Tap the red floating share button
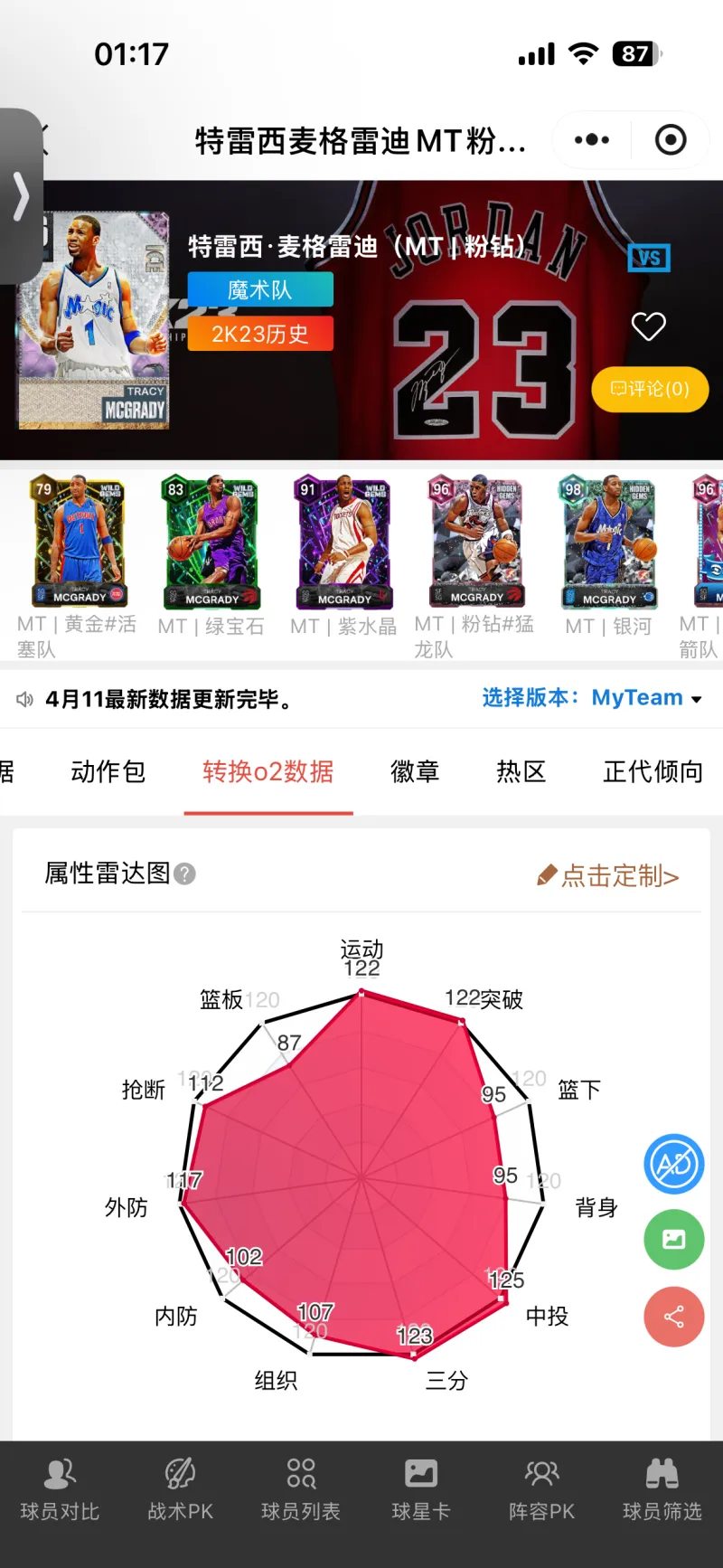This screenshot has width=723, height=1568. pos(673,1317)
